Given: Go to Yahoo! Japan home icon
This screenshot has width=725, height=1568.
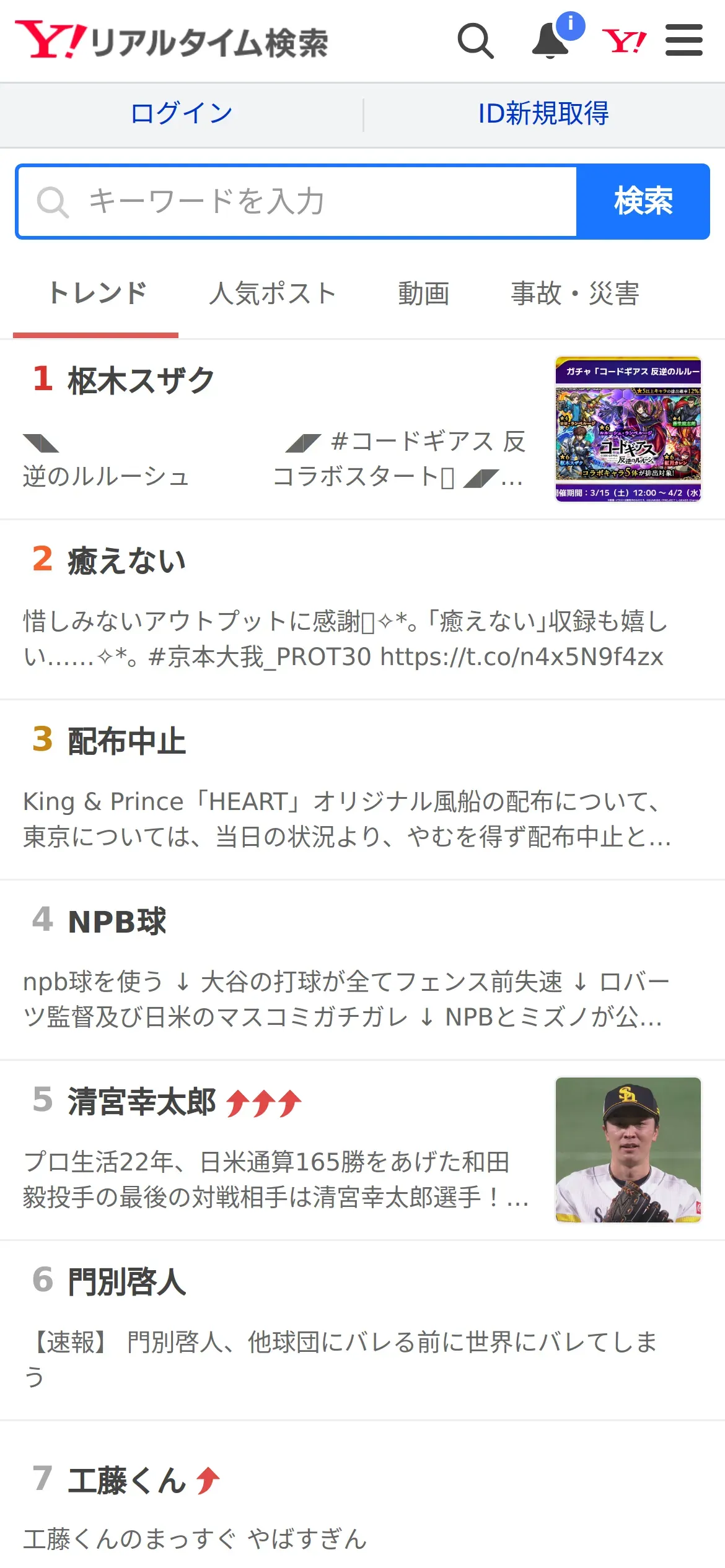Looking at the screenshot, I should tap(624, 41).
